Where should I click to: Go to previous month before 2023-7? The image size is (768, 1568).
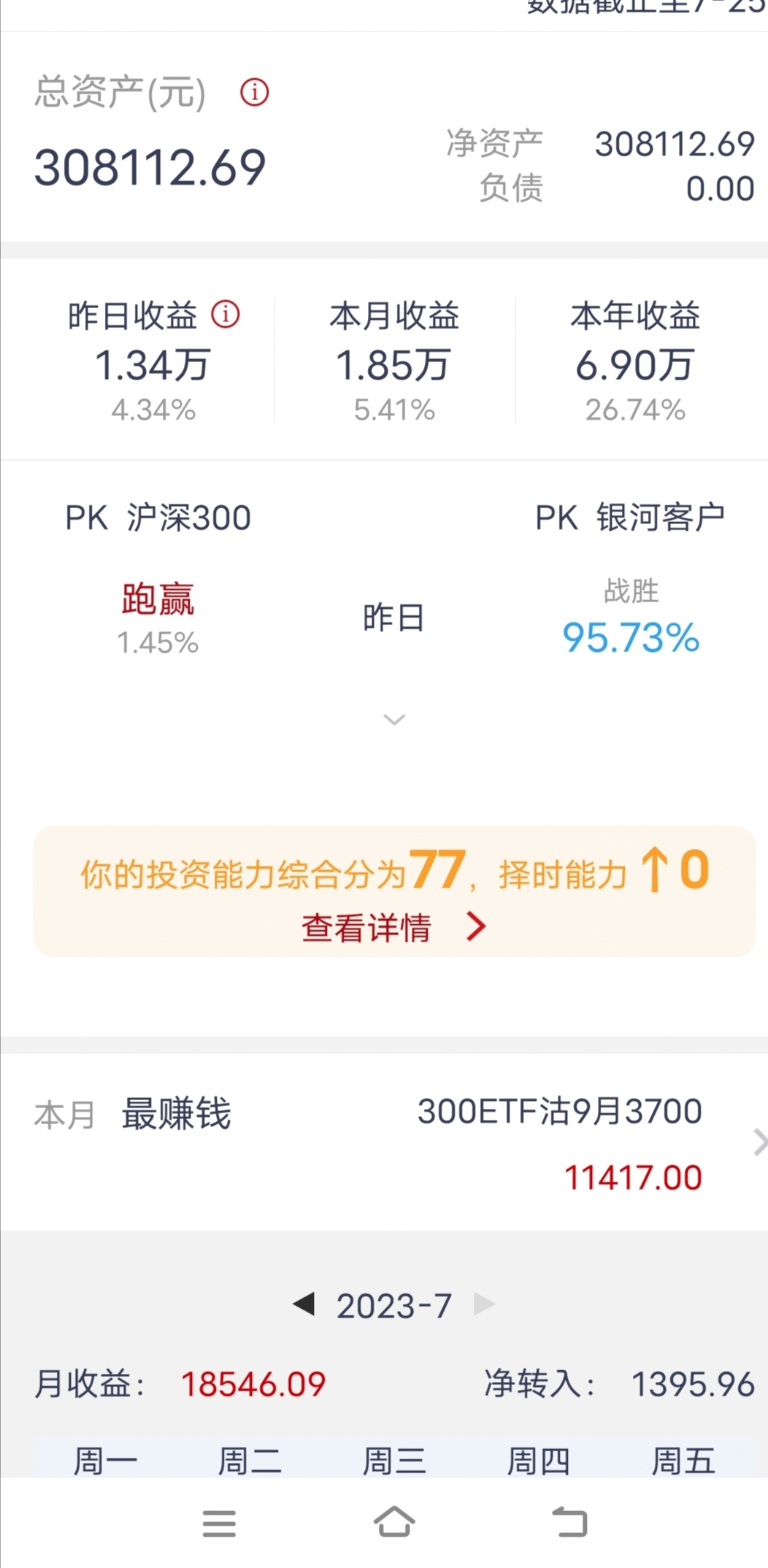[x=304, y=1304]
